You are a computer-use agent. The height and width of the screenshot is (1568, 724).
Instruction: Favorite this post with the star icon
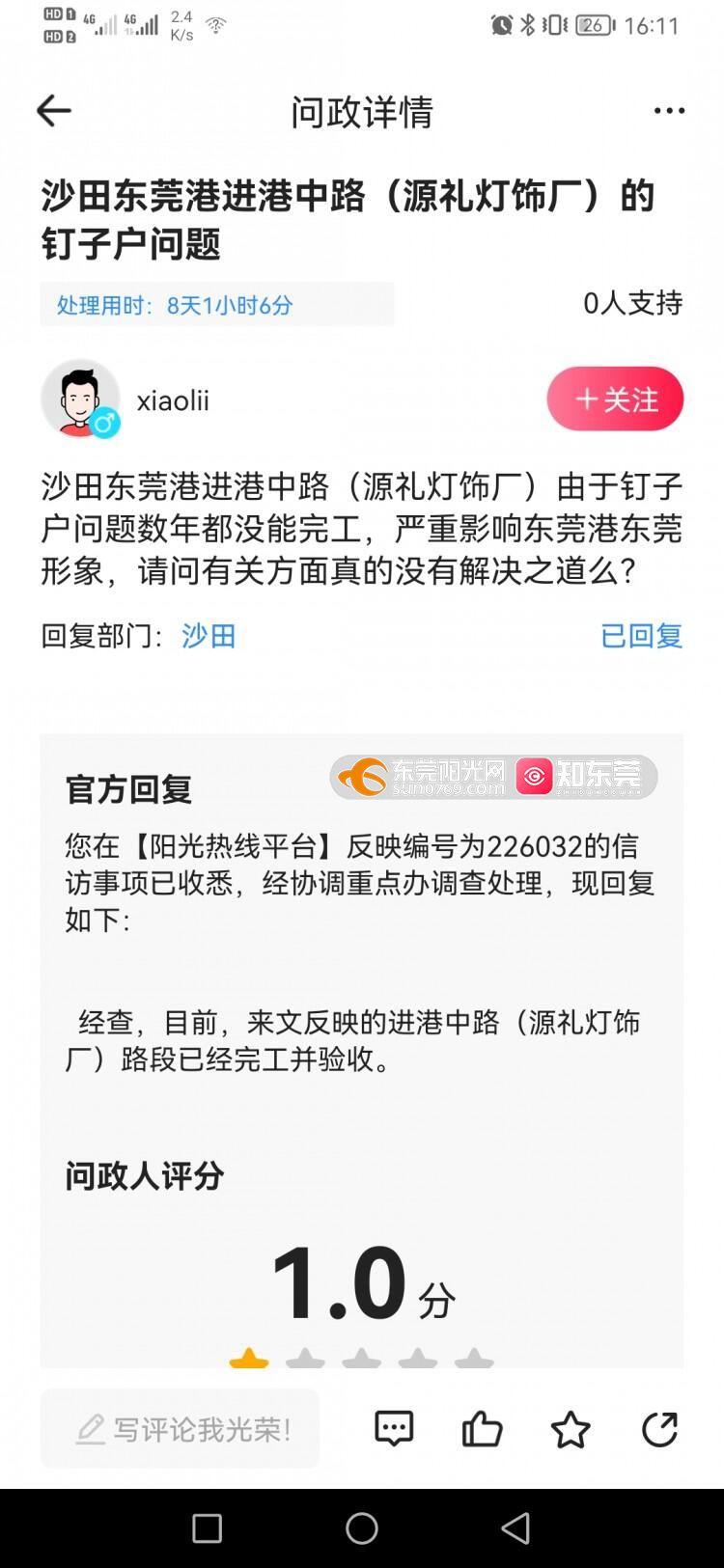click(570, 1429)
